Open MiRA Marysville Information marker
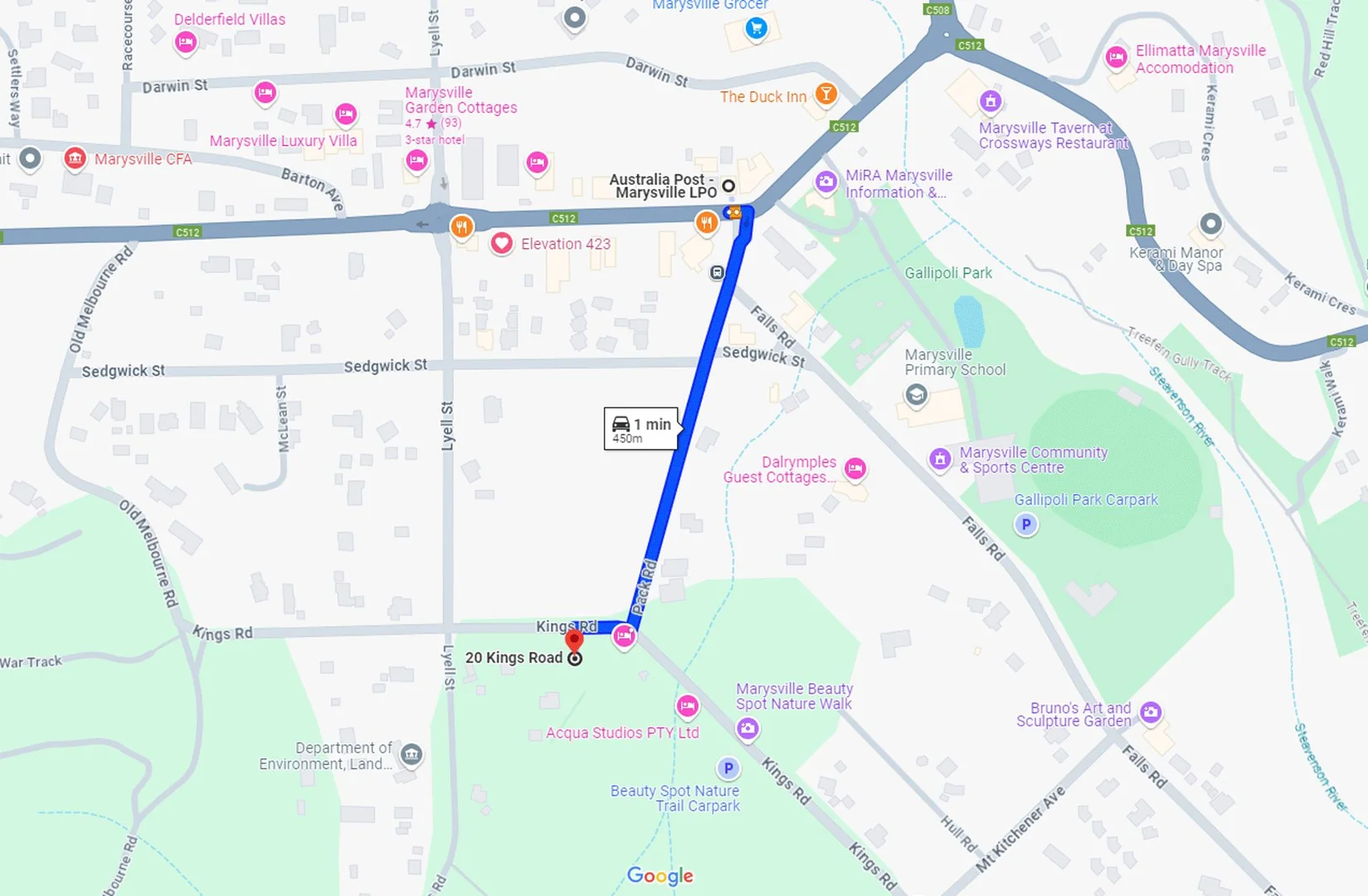The image size is (1368, 896). point(825,182)
